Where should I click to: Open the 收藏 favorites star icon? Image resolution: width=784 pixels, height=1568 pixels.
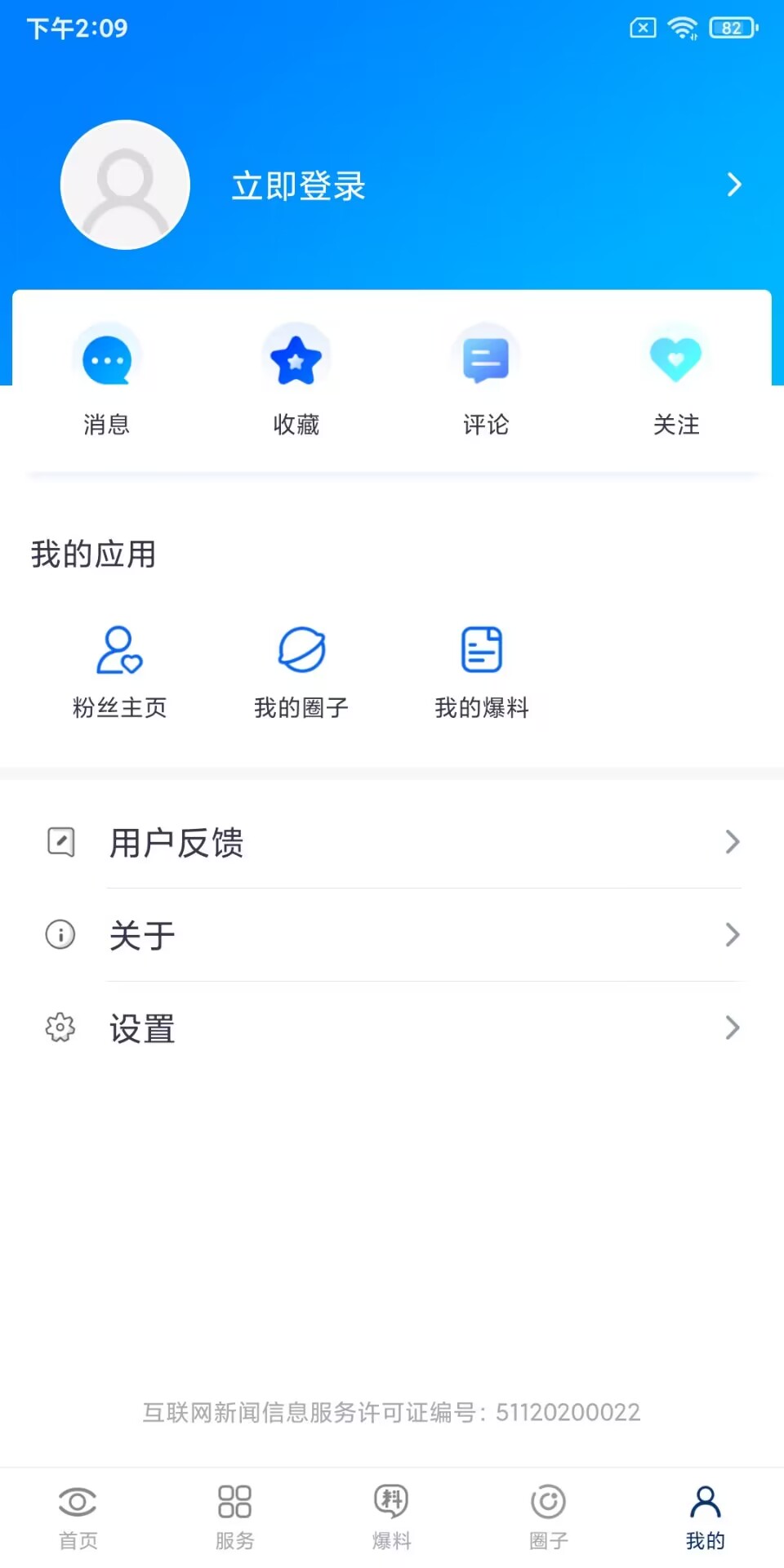coord(296,357)
